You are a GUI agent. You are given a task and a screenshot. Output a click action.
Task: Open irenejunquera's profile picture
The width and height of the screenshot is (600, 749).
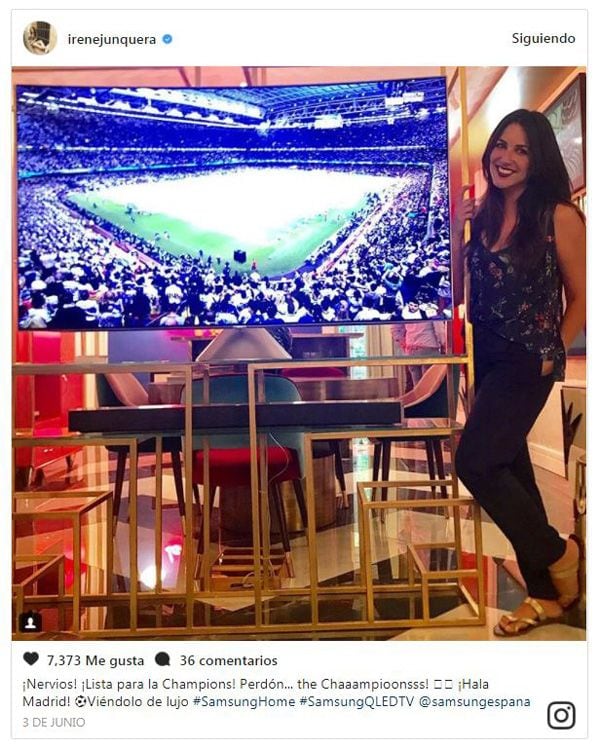(x=40, y=38)
